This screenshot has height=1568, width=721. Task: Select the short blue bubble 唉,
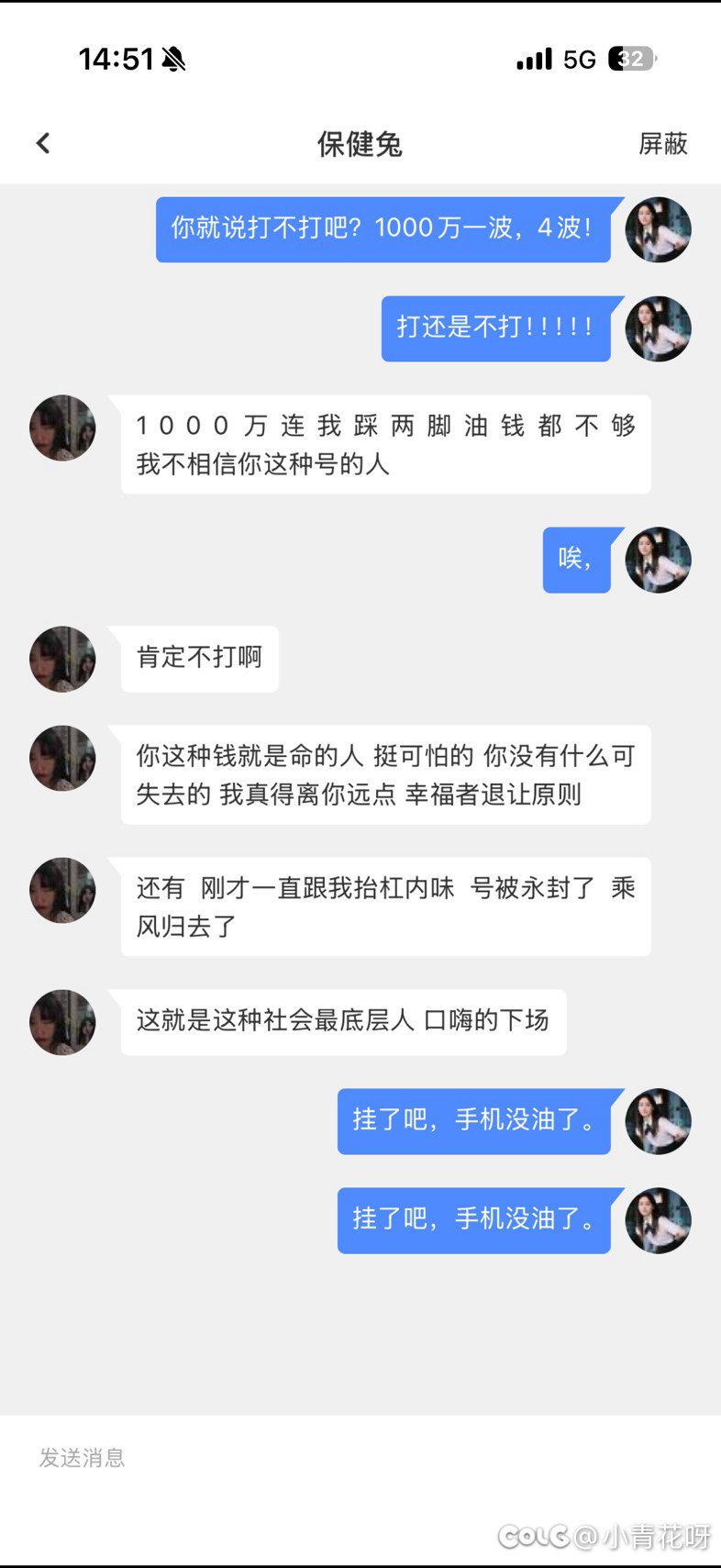tap(577, 560)
